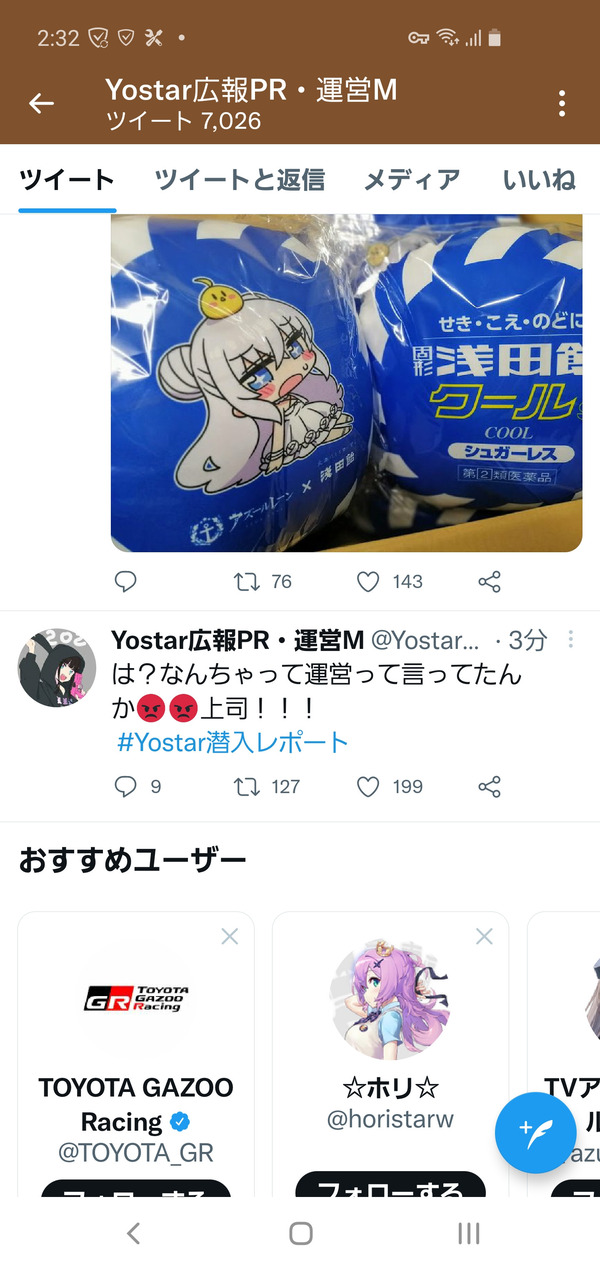Open the profile overflow menu
The image size is (600, 1267).
point(562,103)
